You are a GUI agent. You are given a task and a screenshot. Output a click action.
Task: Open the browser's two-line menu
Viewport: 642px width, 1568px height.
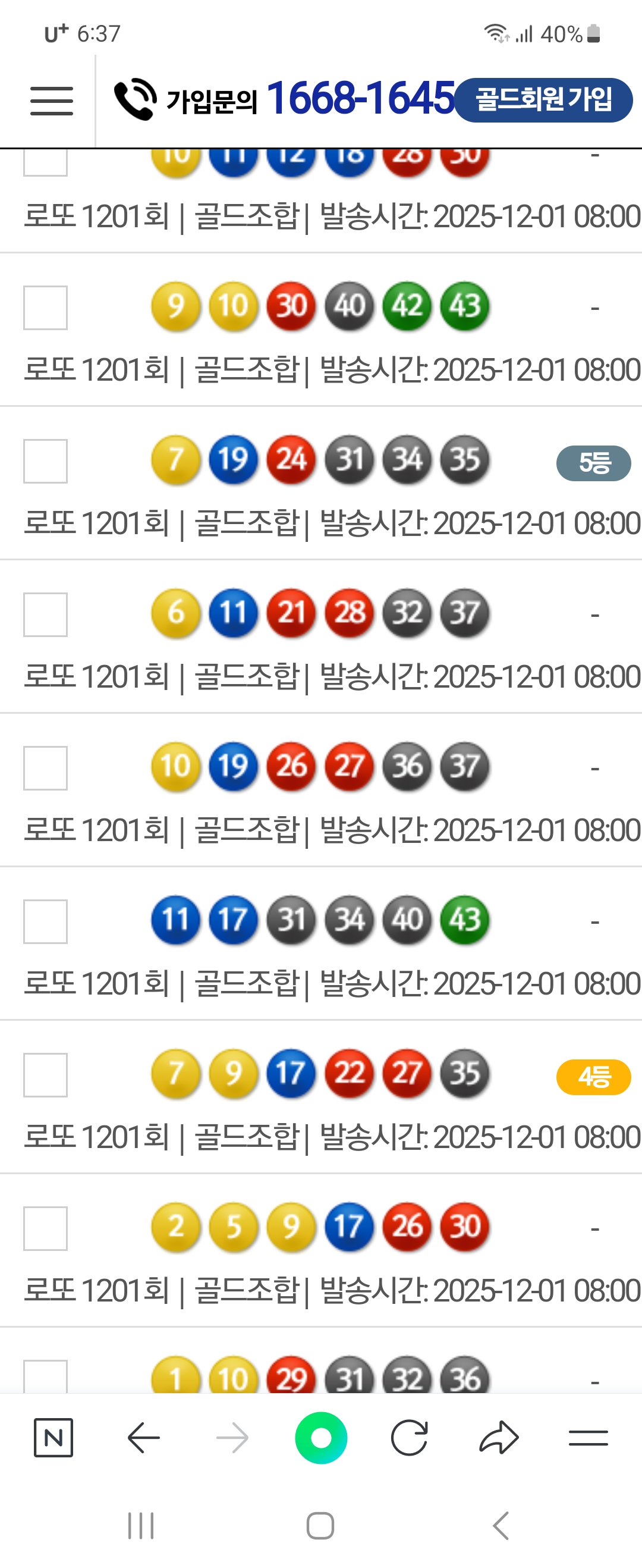(x=588, y=1438)
